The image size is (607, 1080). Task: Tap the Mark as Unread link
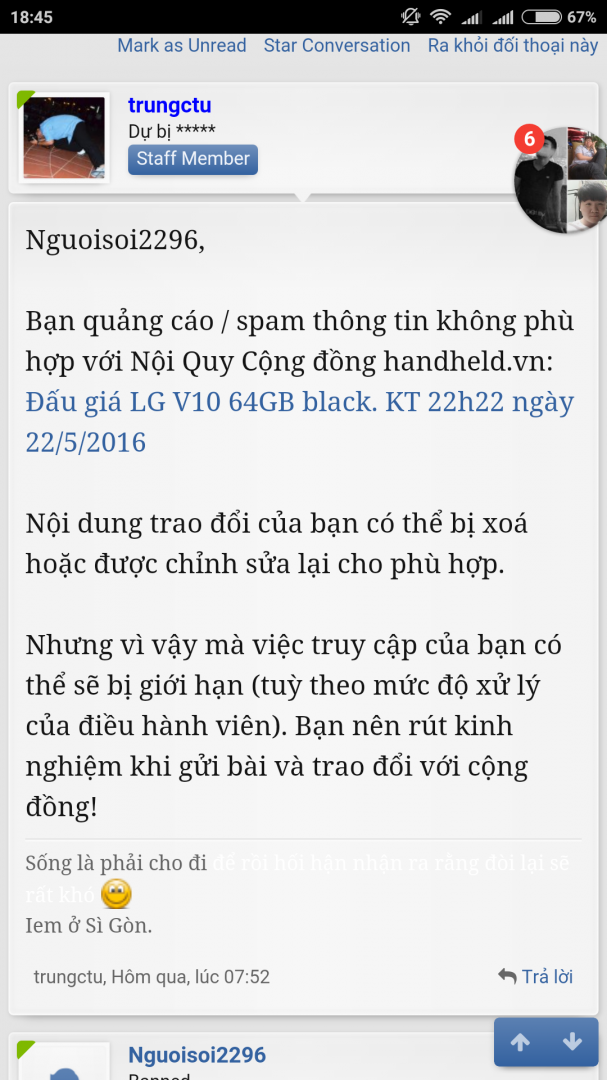pyautogui.click(x=181, y=45)
